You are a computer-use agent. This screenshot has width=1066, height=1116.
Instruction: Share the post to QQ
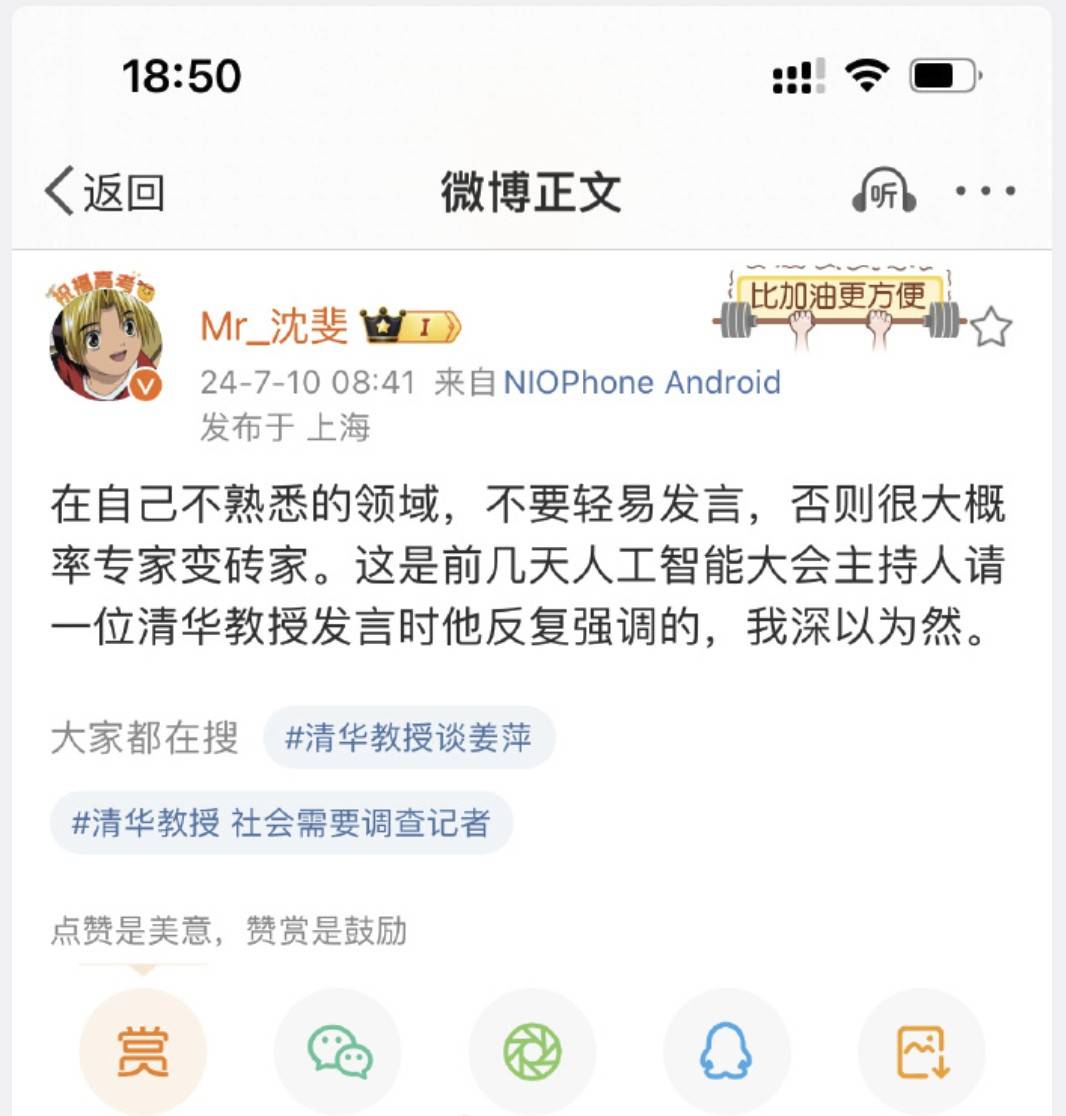(726, 1051)
